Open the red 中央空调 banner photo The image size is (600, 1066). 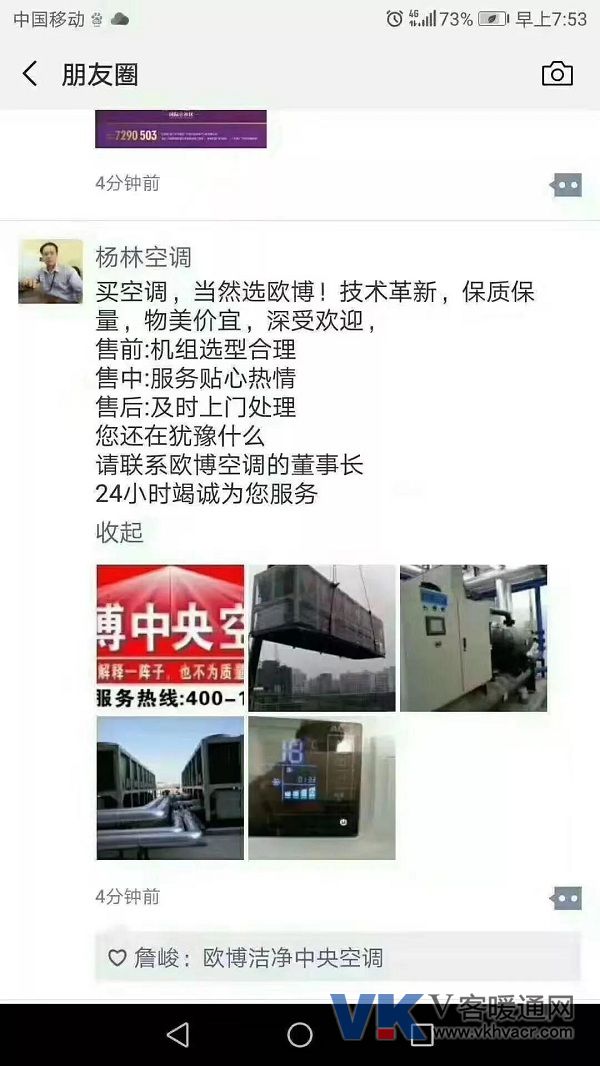click(170, 637)
